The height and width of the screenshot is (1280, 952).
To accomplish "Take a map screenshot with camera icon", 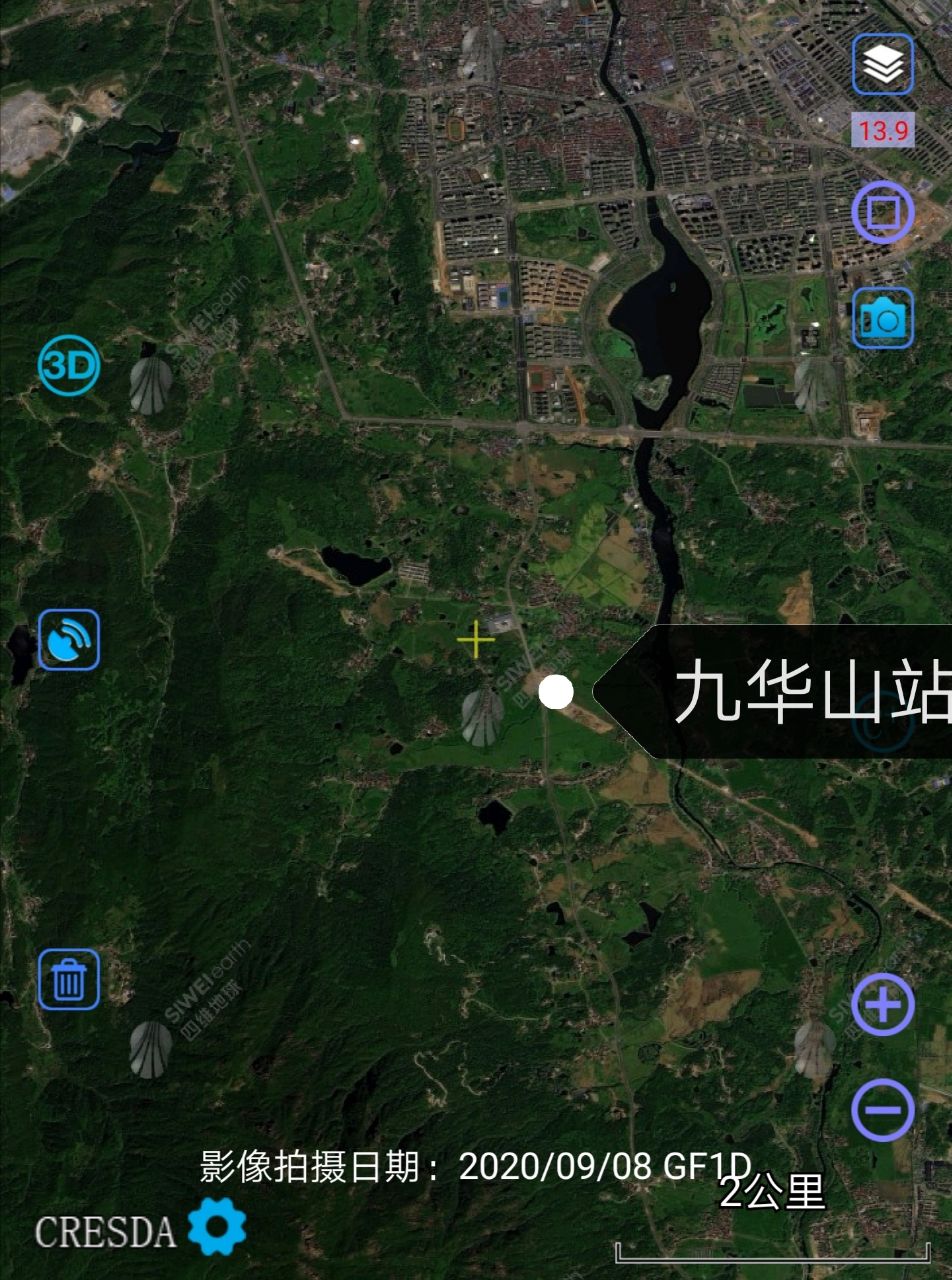I will tap(883, 318).
